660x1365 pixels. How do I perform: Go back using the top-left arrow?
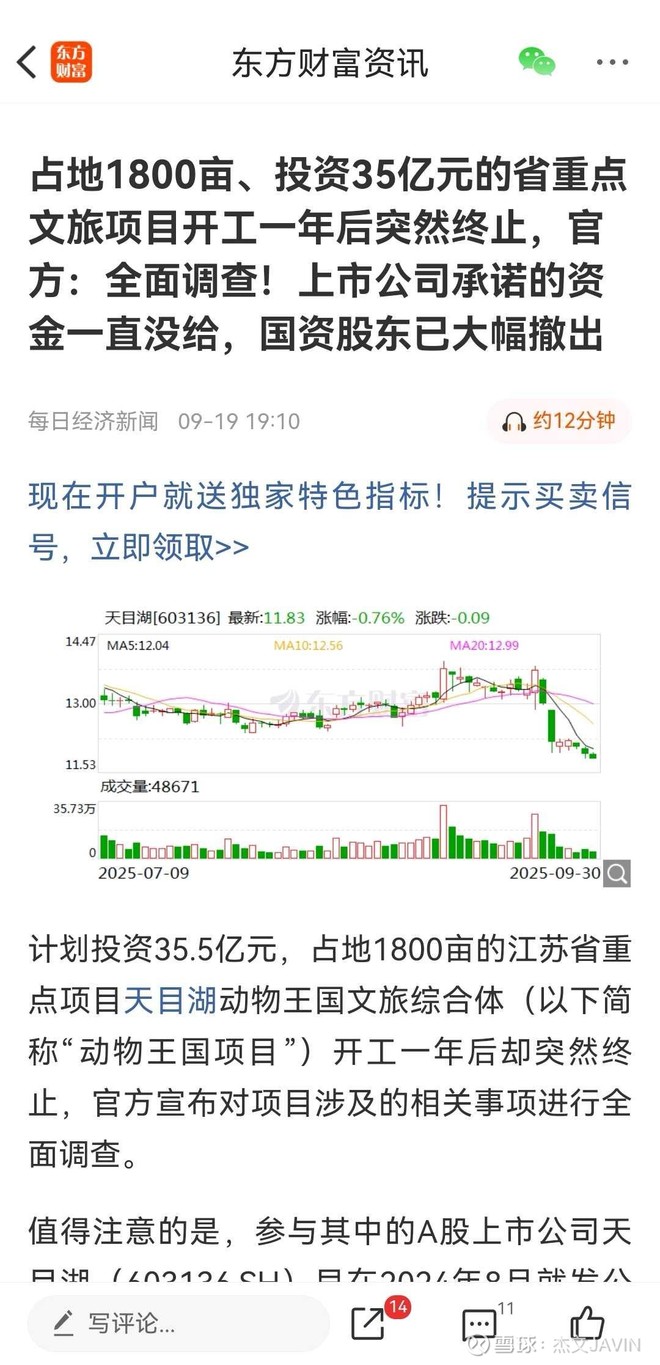tap(28, 62)
